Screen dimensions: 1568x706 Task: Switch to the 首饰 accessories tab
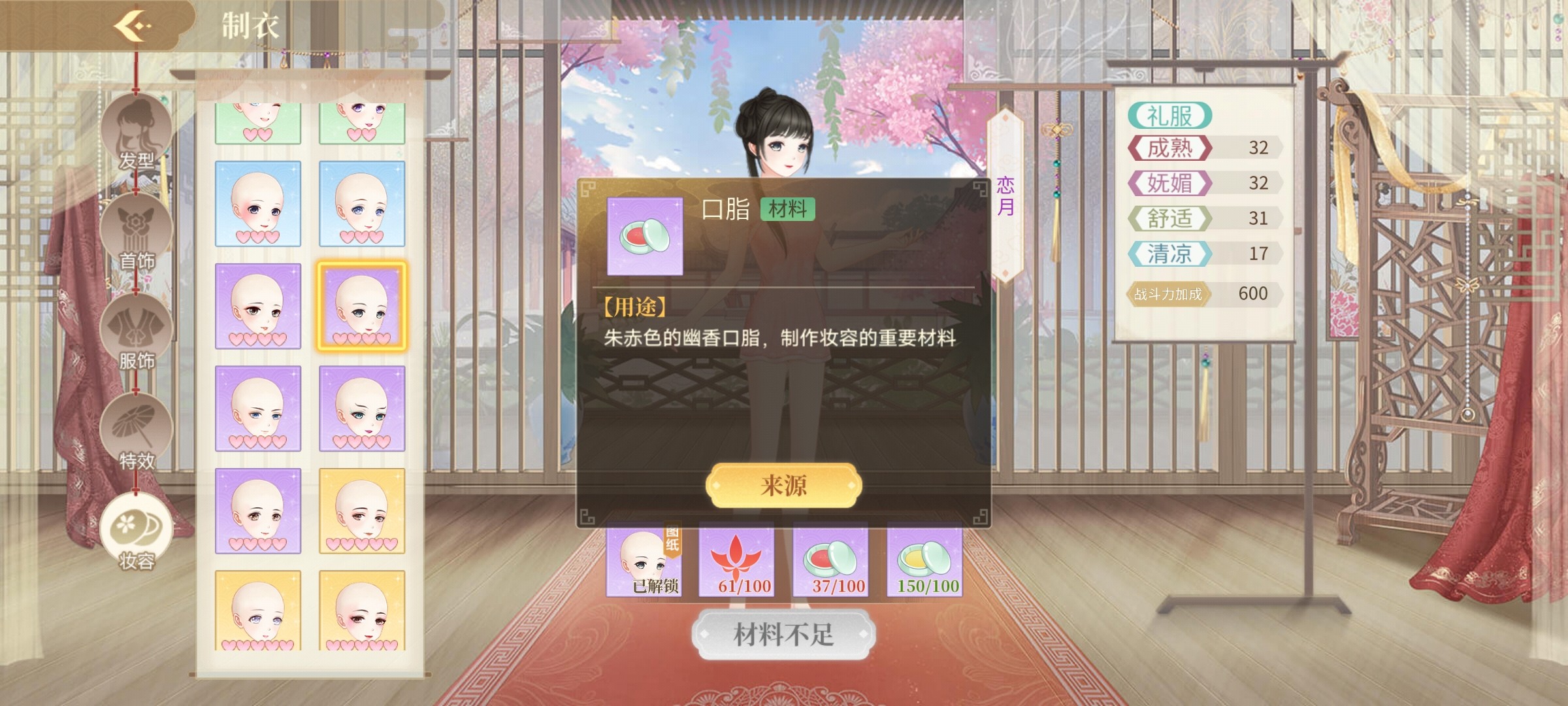coord(137,232)
